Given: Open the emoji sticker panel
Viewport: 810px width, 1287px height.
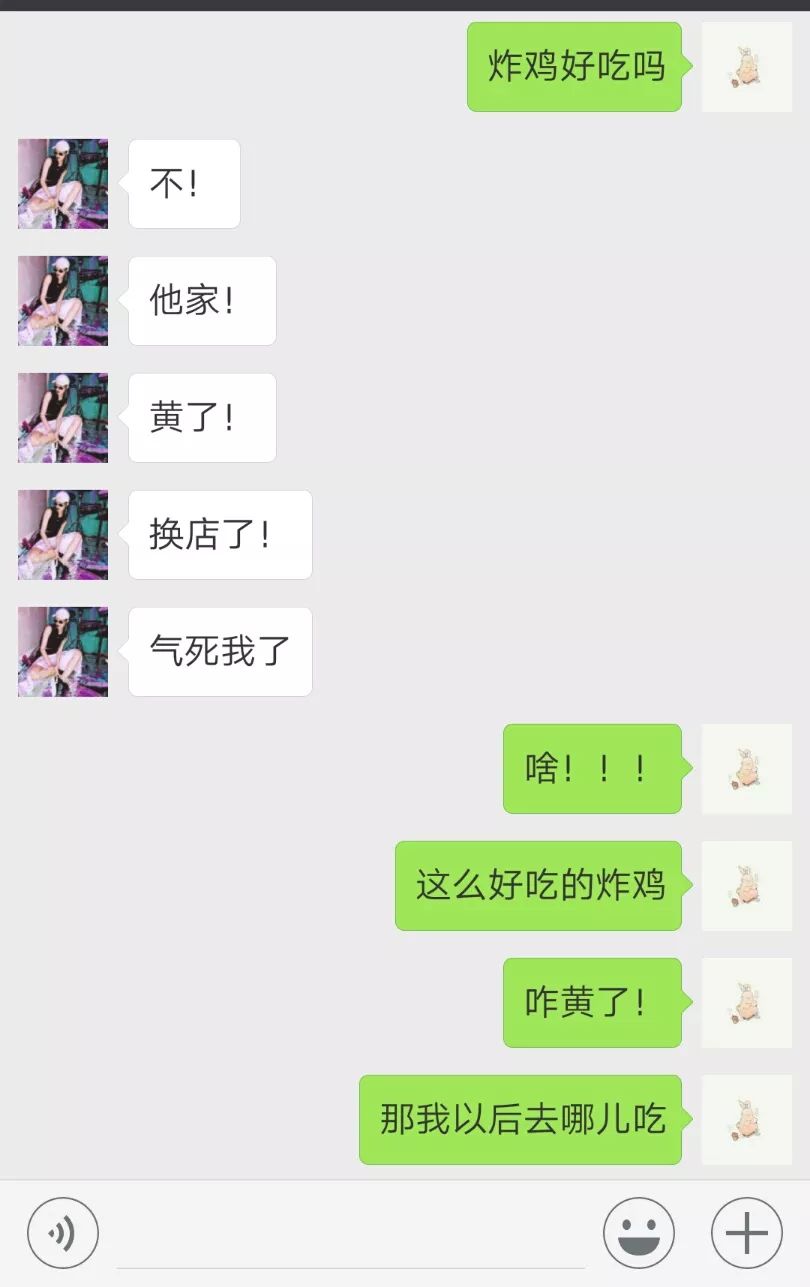Looking at the screenshot, I should [x=639, y=1233].
